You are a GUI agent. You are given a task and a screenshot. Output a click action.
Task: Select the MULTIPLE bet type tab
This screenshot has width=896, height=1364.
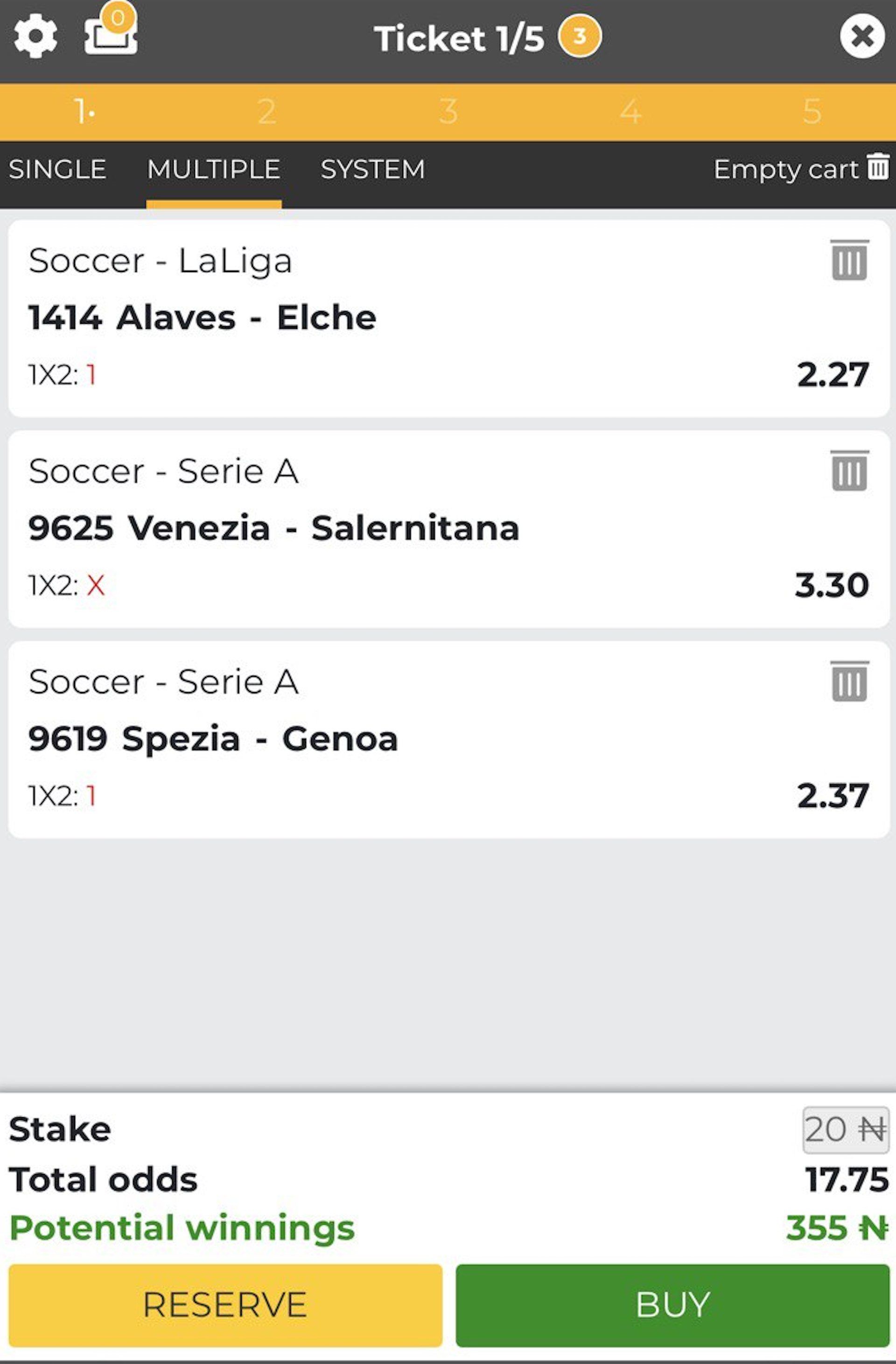tap(213, 170)
